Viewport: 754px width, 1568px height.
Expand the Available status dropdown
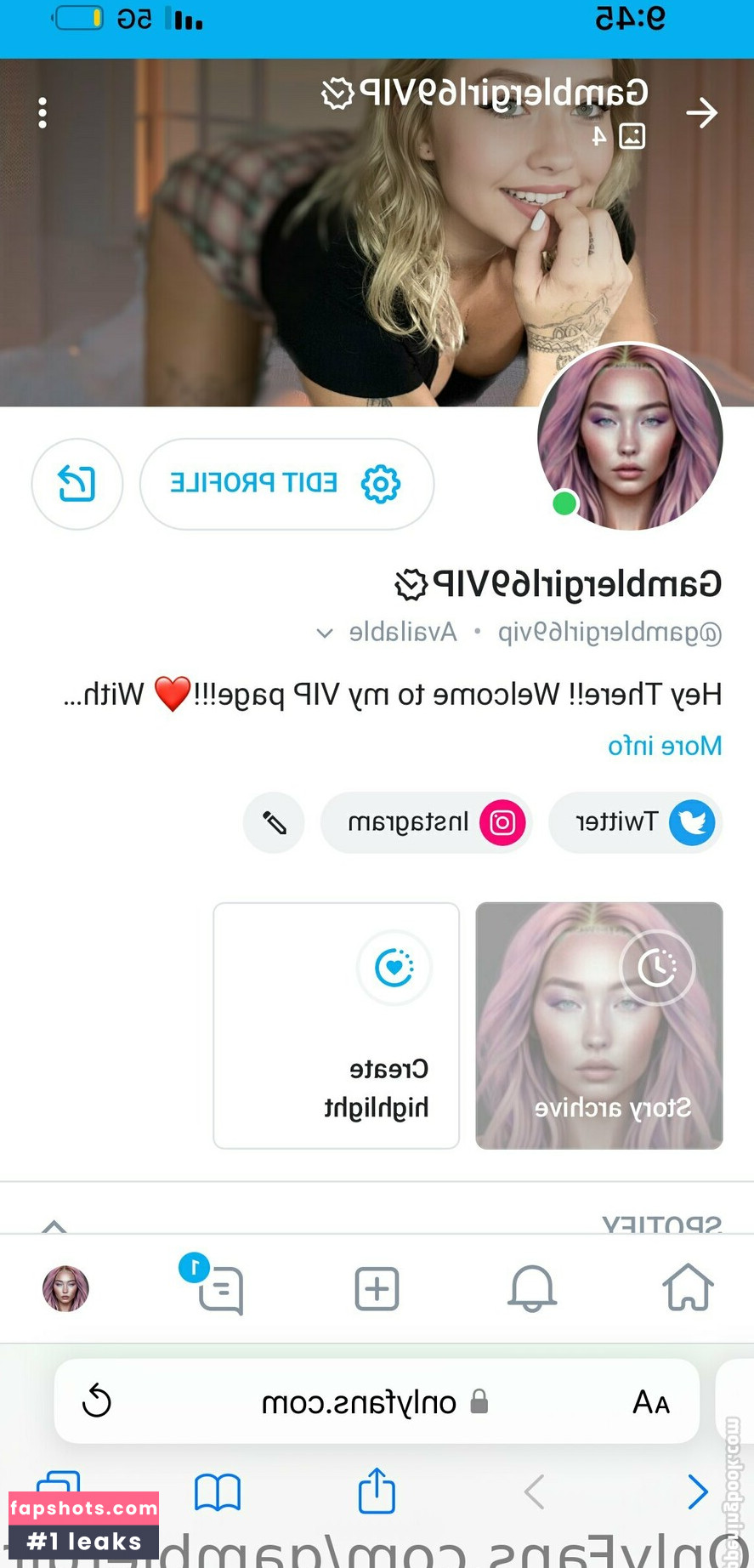[324, 633]
